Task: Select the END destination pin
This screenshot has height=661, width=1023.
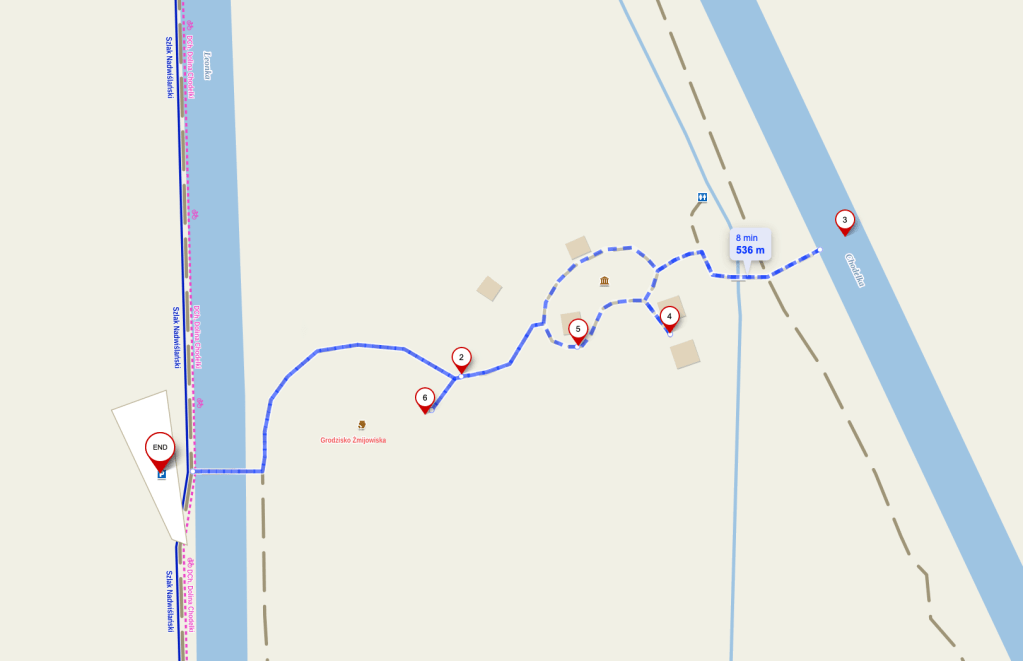Action: [160, 446]
